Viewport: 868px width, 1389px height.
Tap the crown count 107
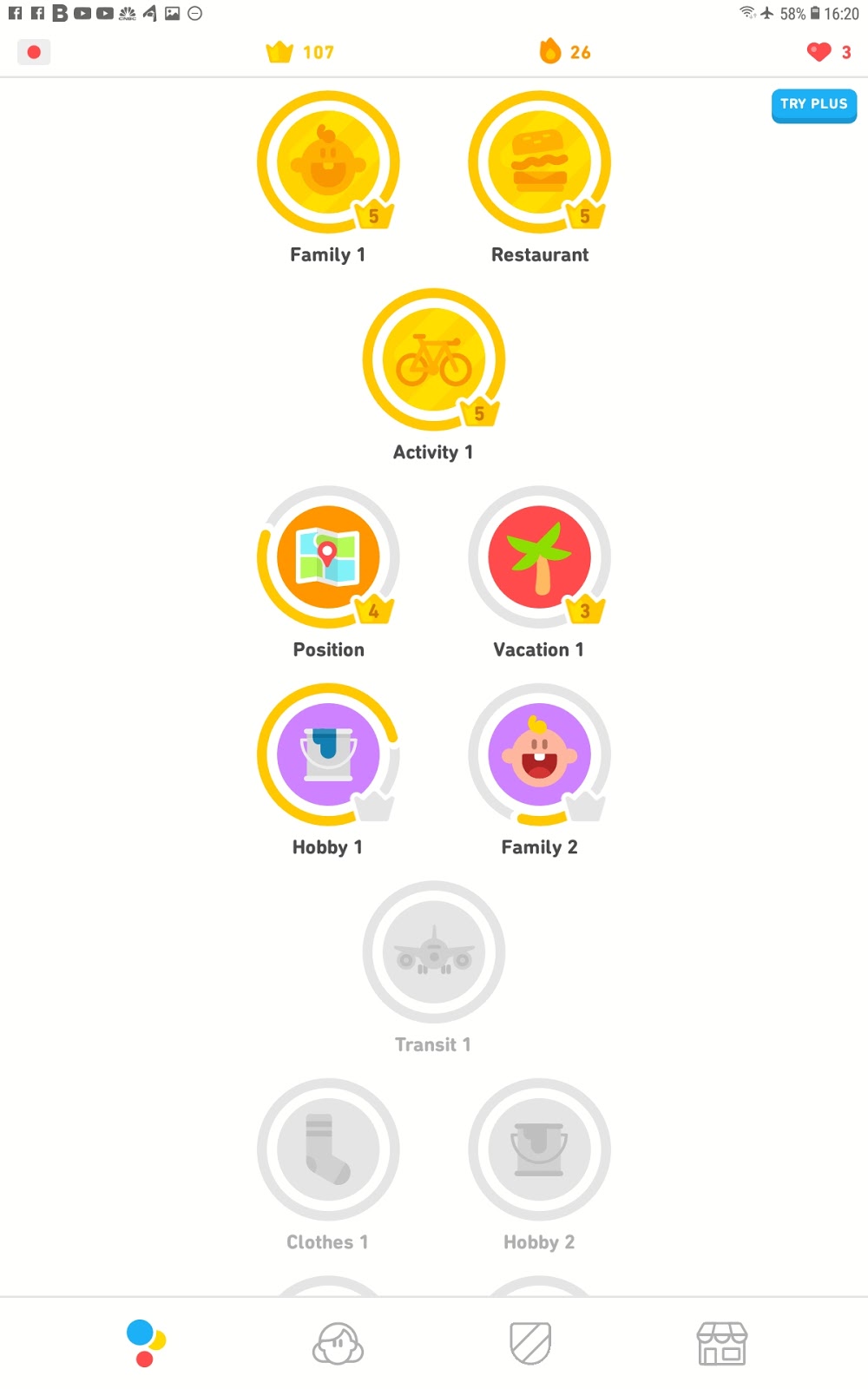click(300, 52)
